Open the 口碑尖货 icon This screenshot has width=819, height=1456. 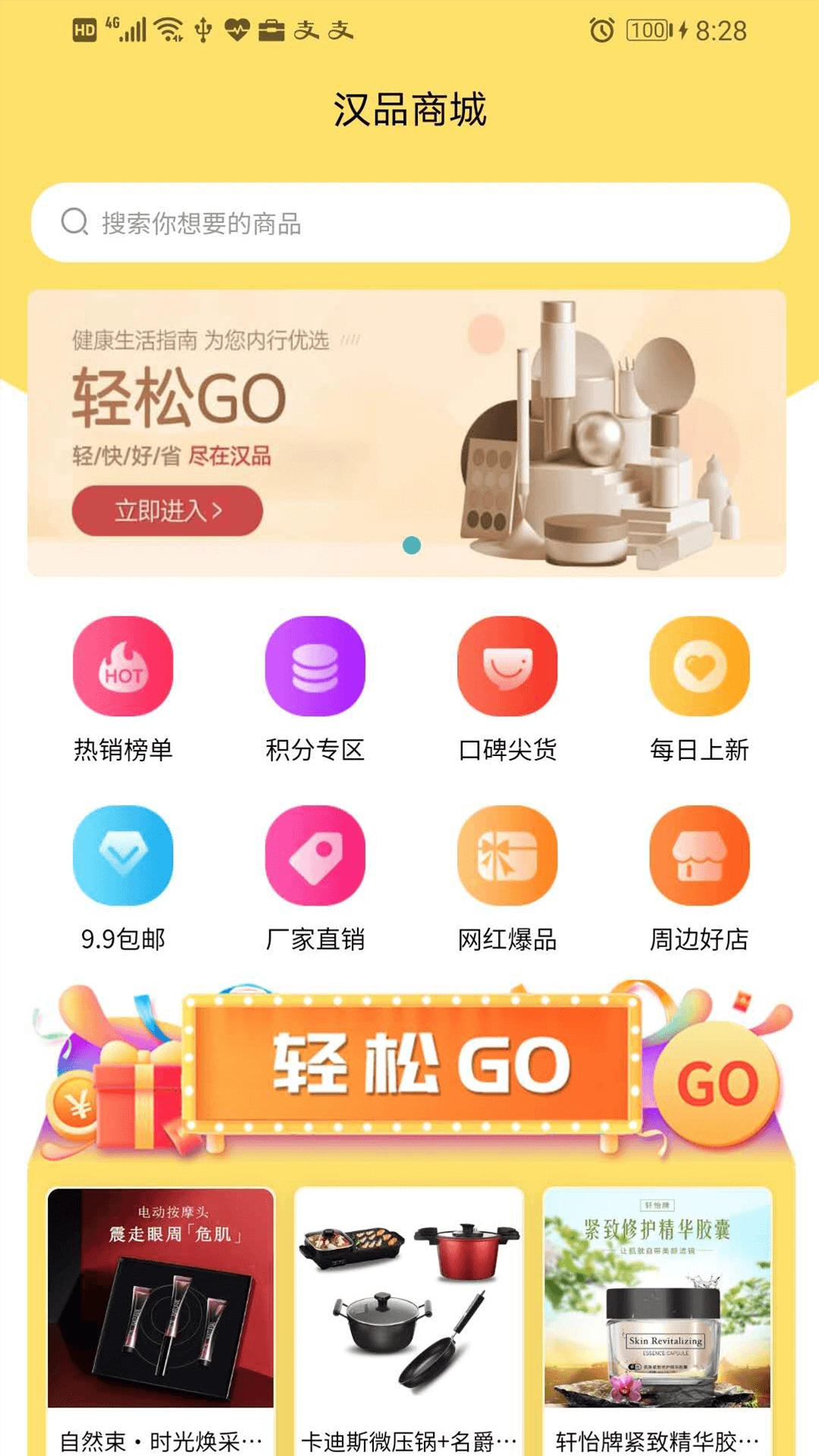508,667
